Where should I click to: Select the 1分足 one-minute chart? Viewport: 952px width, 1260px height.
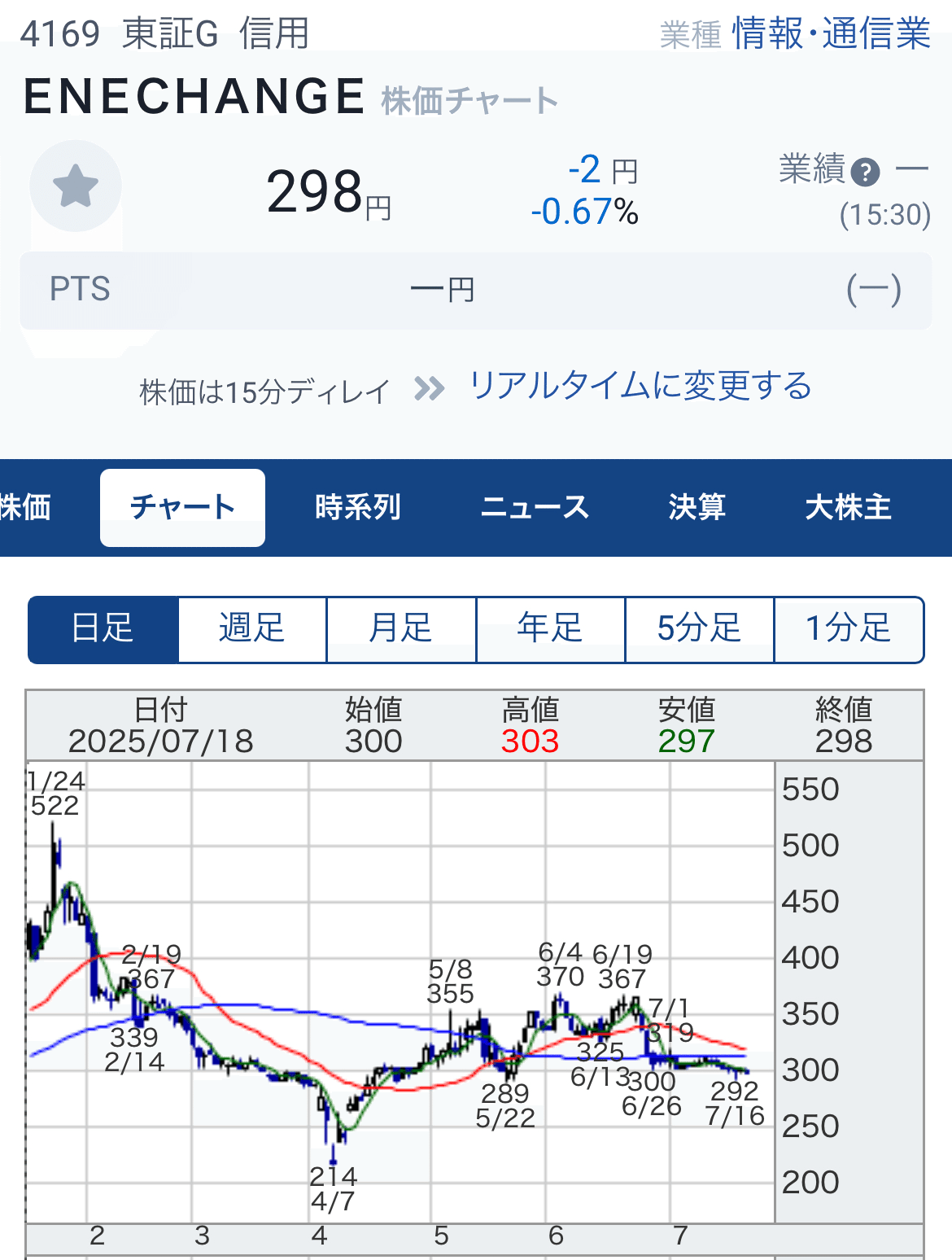click(849, 629)
